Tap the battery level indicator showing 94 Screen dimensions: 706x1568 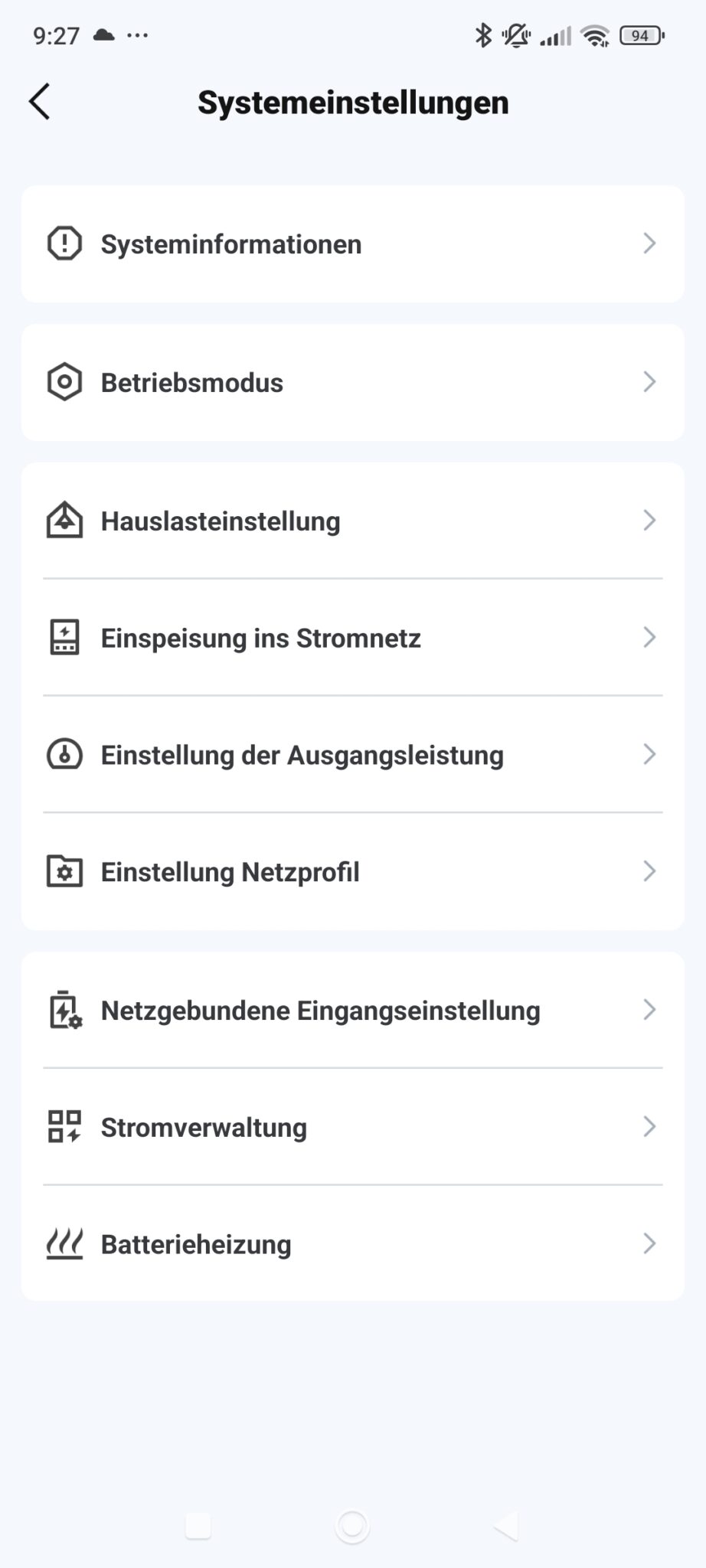(x=640, y=34)
